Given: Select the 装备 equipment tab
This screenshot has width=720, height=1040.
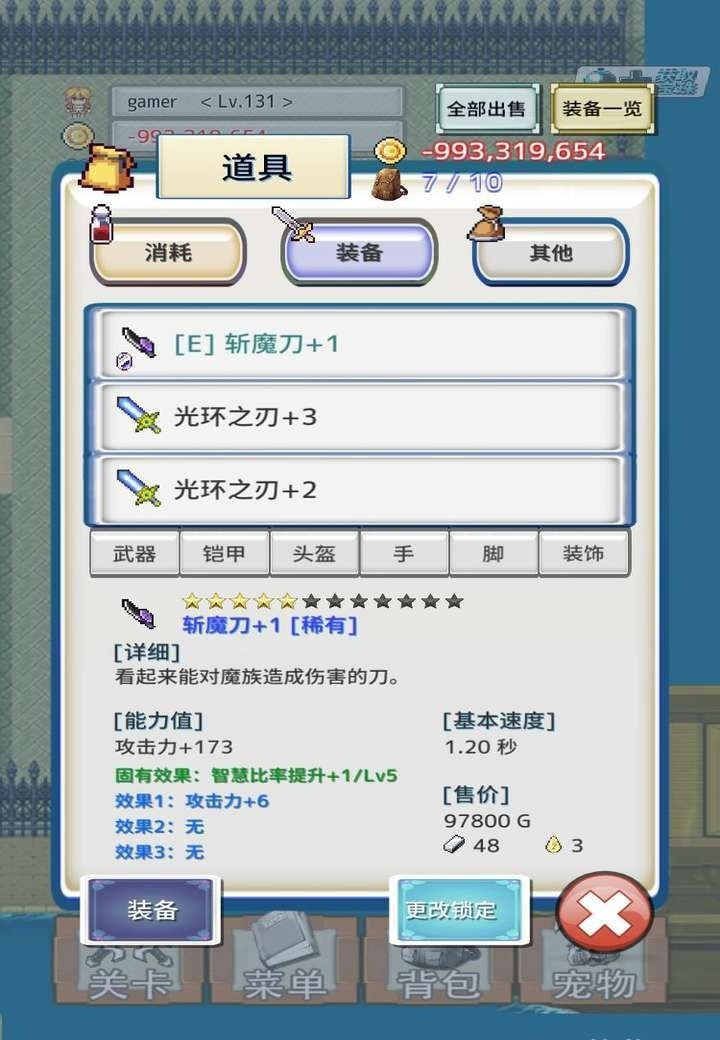Looking at the screenshot, I should 360,252.
